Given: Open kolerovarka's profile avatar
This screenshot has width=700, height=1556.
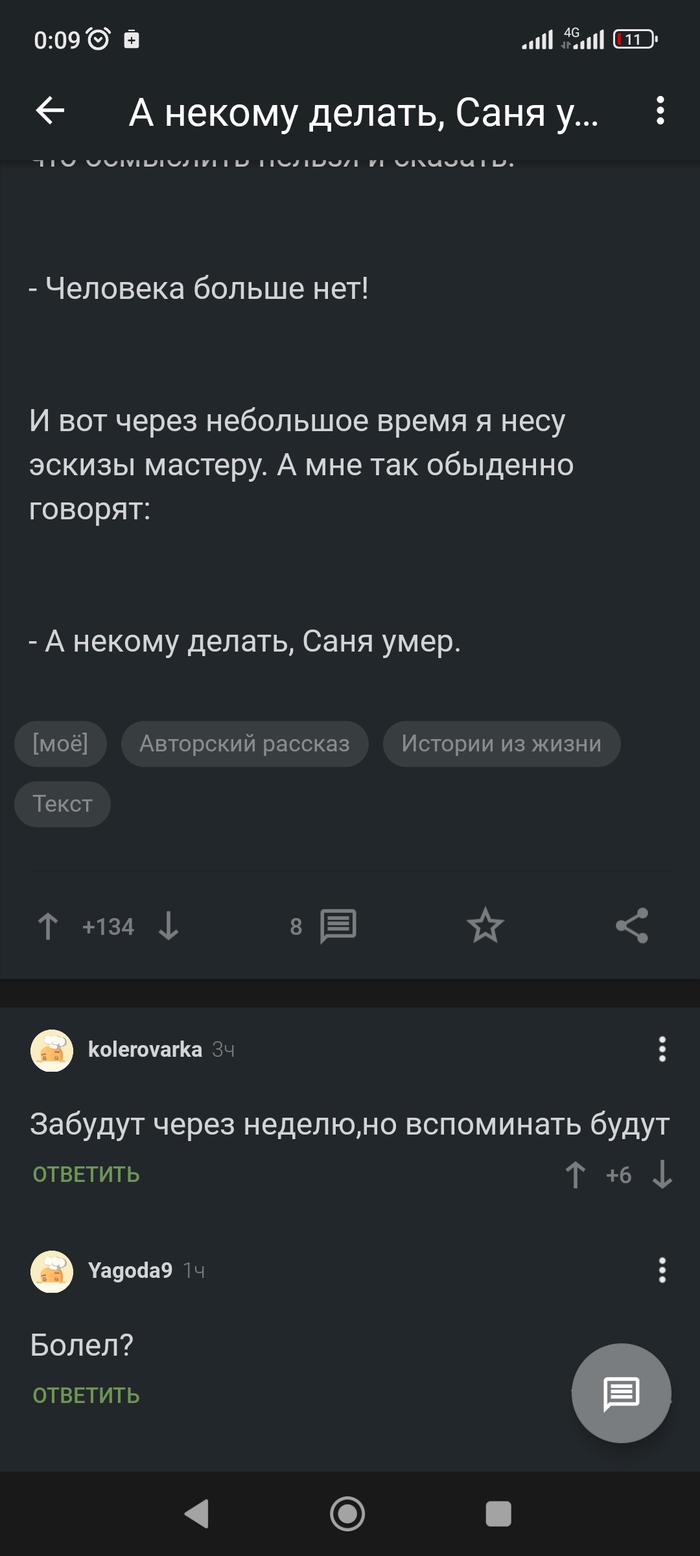Looking at the screenshot, I should pos(52,1050).
